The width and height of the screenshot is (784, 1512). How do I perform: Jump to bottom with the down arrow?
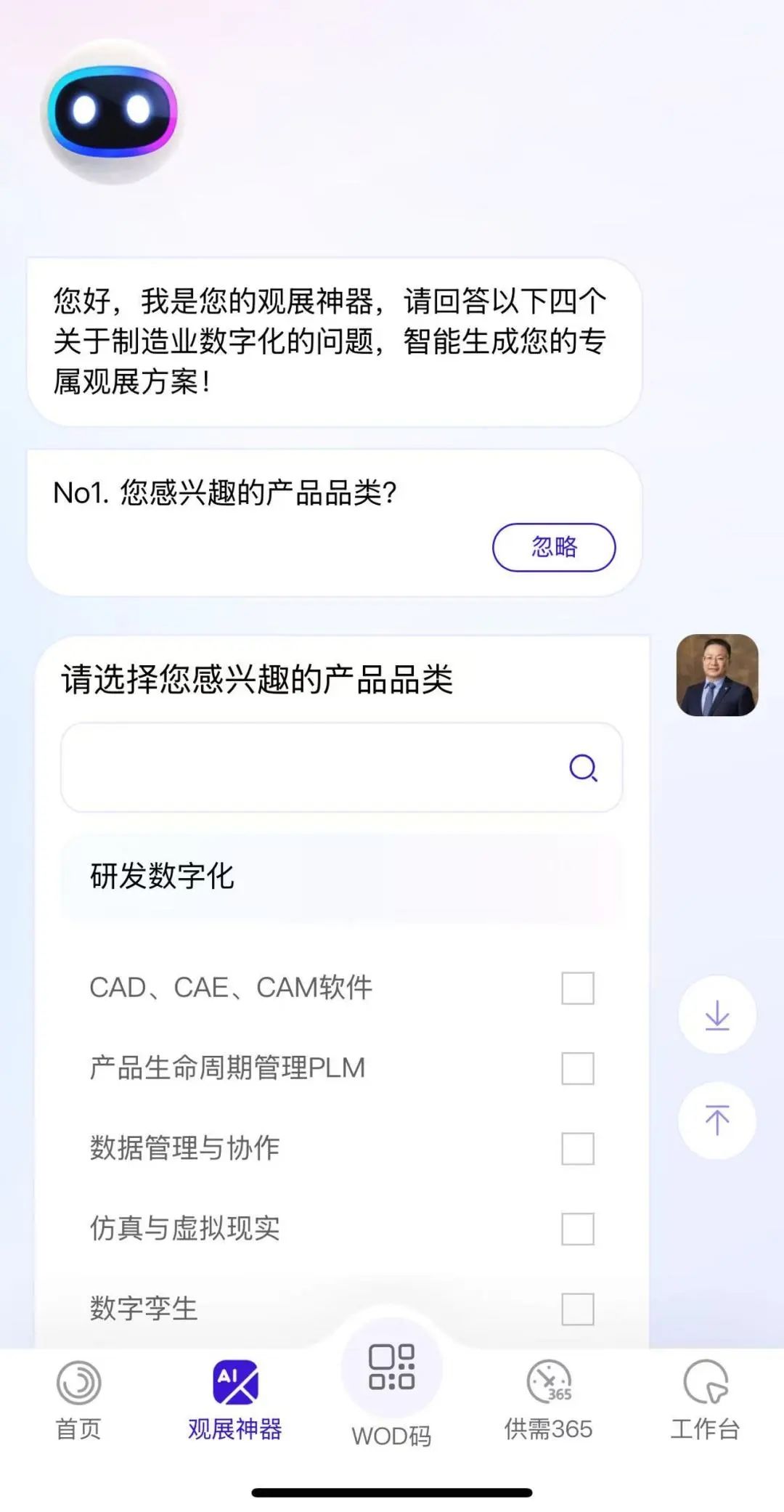point(717,1015)
